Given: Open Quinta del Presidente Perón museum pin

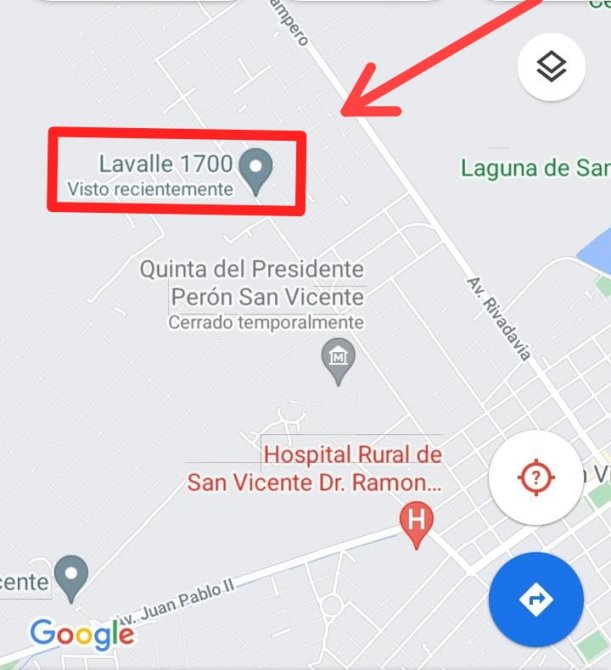Looking at the screenshot, I should click(338, 356).
